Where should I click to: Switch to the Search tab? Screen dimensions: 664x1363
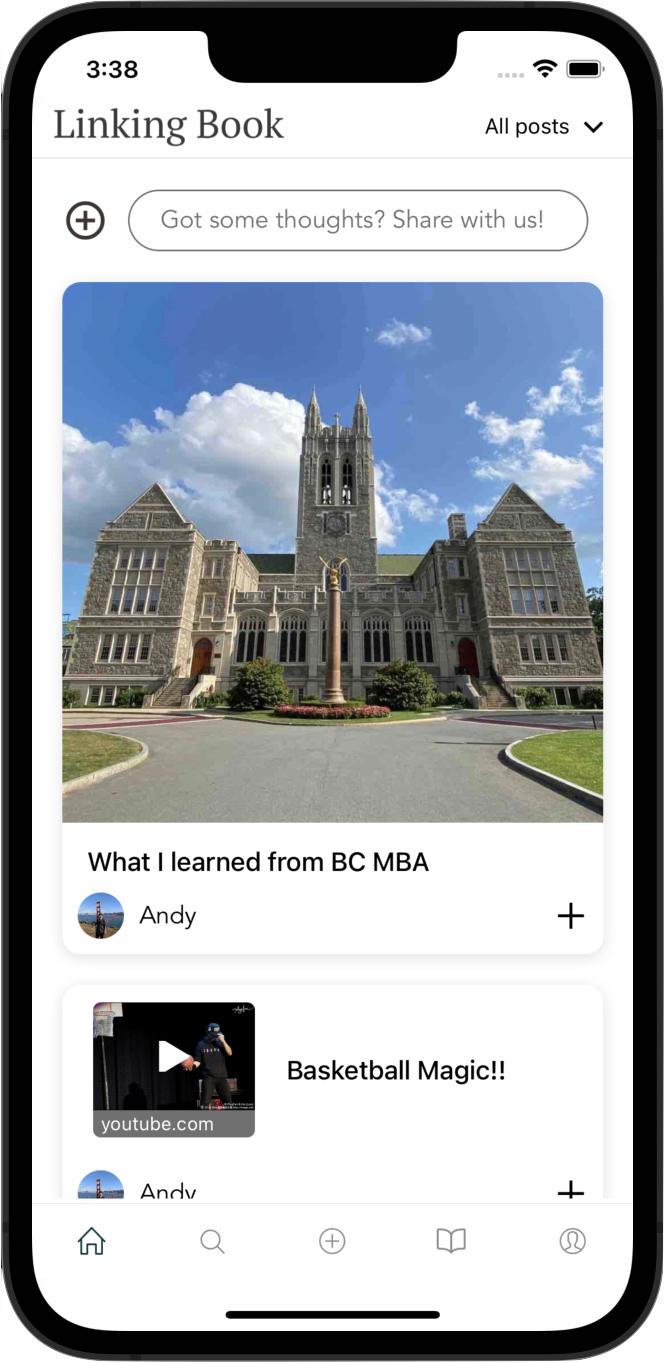pos(212,1241)
